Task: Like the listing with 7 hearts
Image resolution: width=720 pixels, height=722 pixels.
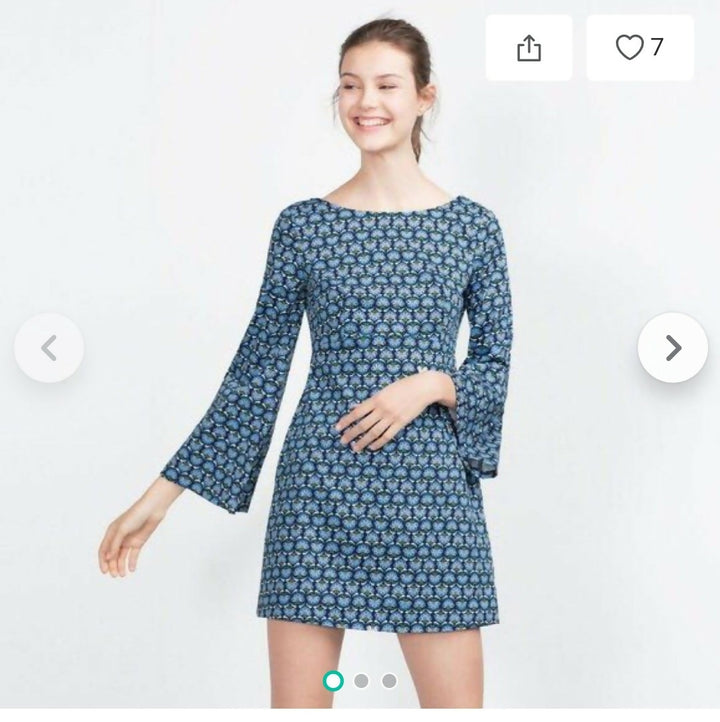Action: pos(639,48)
